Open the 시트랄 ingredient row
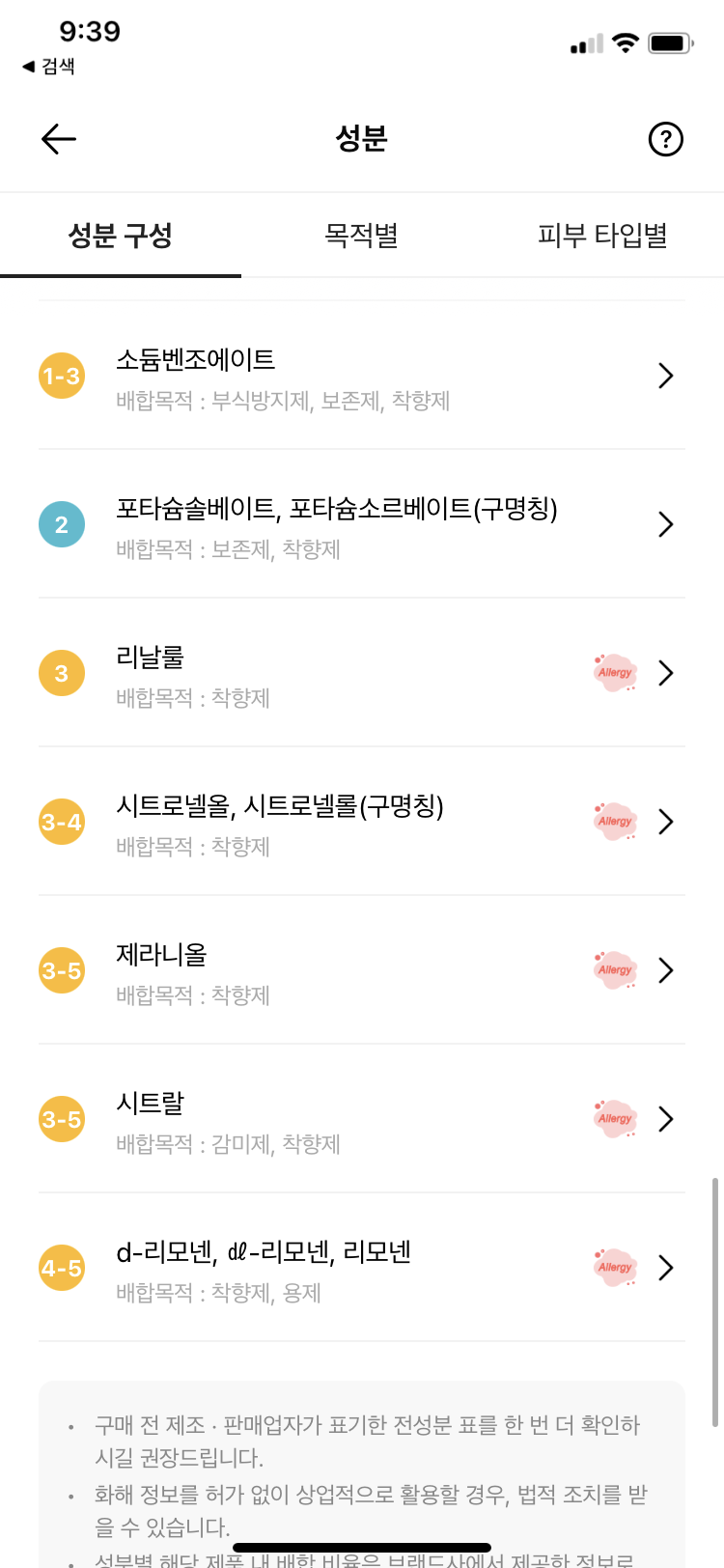724x1568 pixels. tap(362, 1119)
